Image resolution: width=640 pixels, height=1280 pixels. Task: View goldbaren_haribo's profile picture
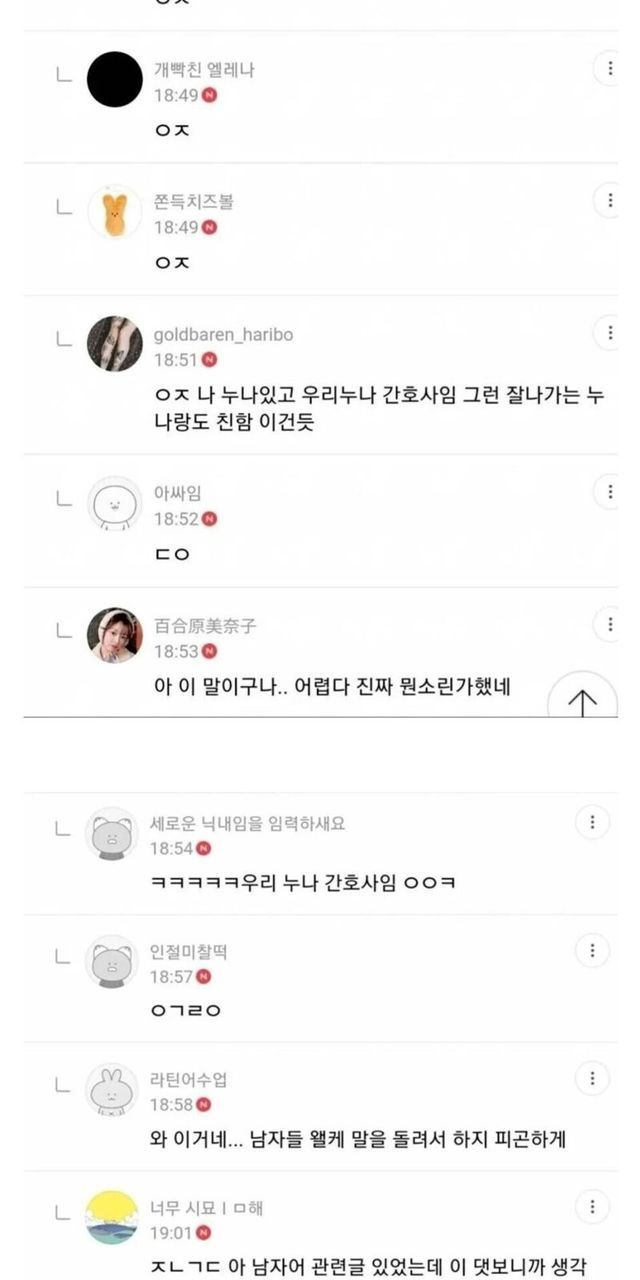(x=115, y=344)
